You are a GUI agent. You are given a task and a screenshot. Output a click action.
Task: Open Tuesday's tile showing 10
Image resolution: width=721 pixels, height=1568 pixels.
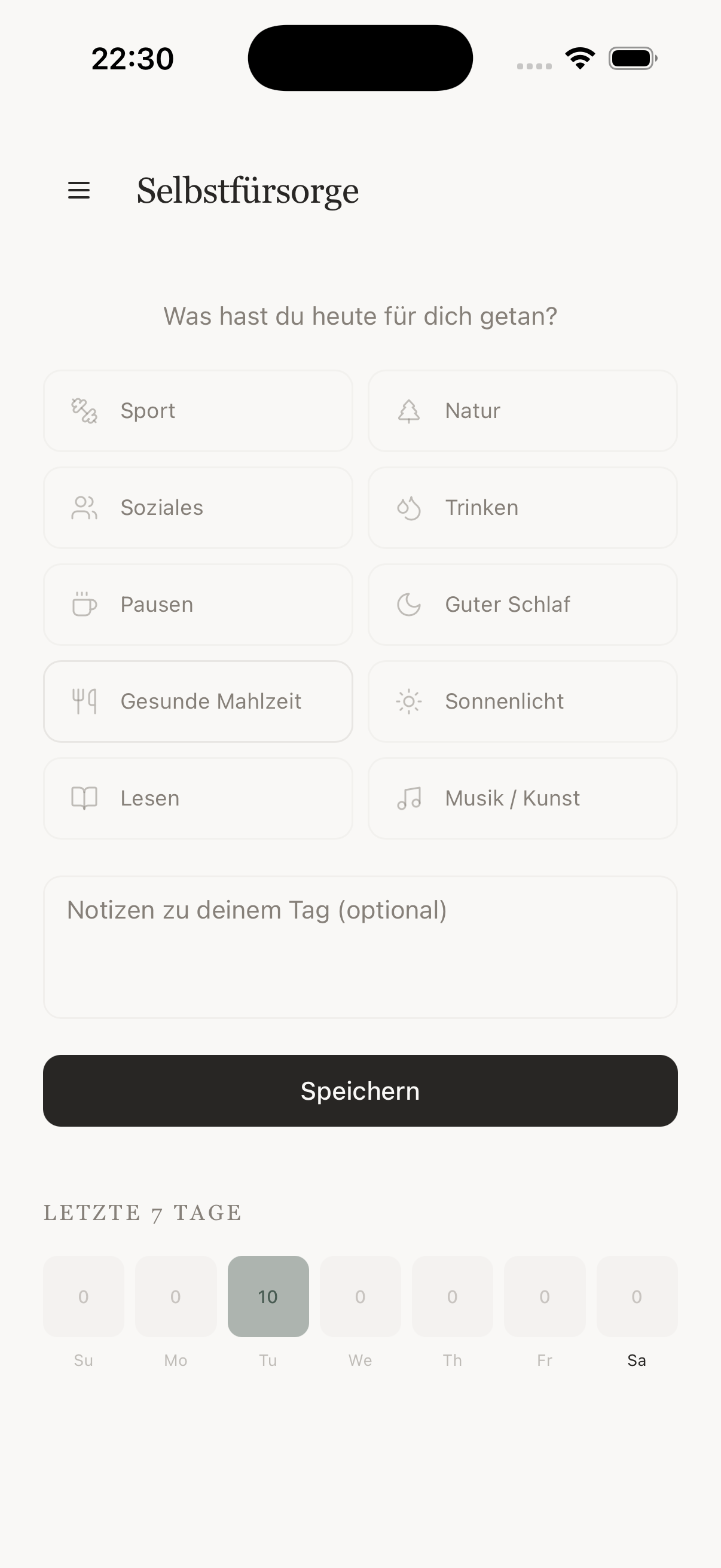(268, 1297)
